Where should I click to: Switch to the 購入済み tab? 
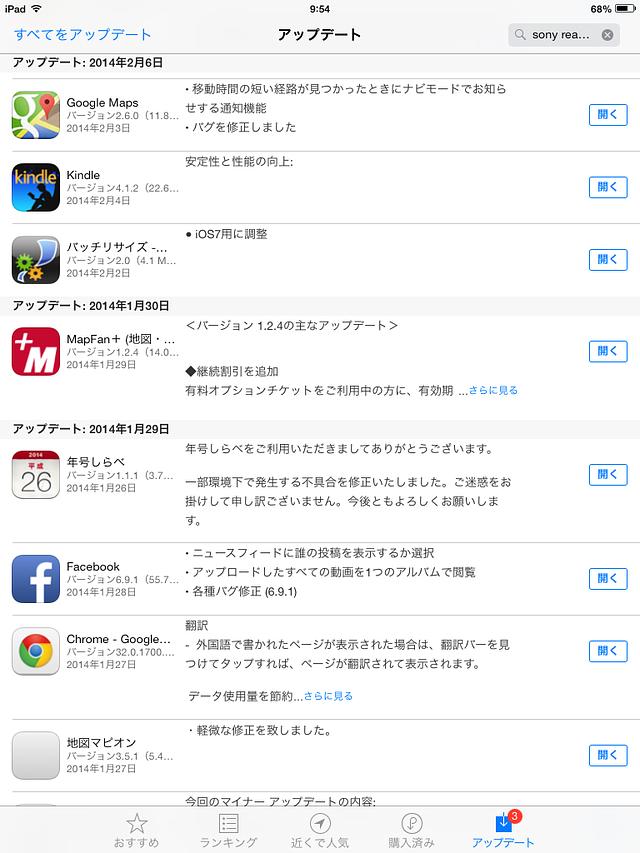[x=411, y=830]
